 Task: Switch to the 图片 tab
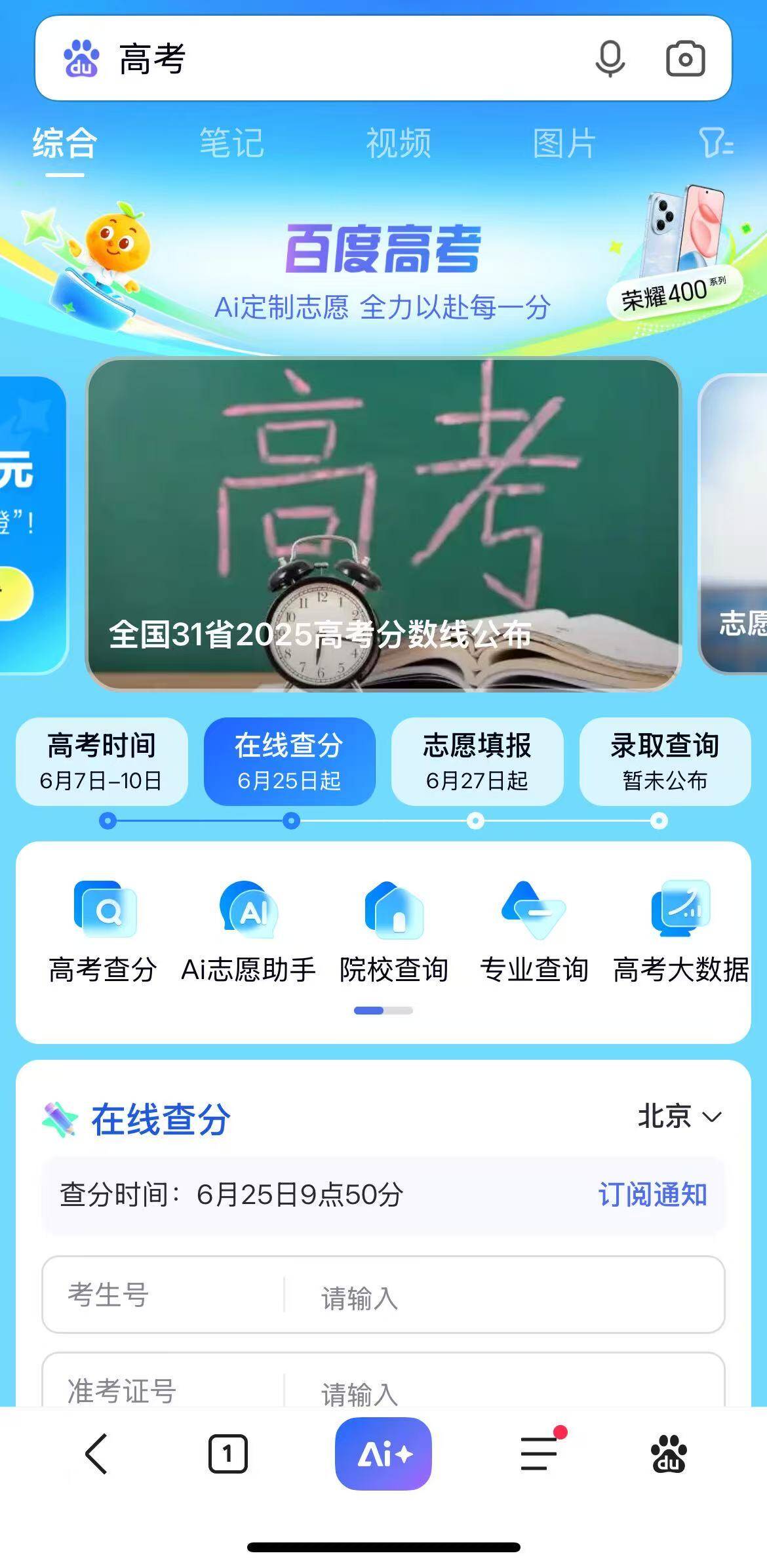point(564,143)
